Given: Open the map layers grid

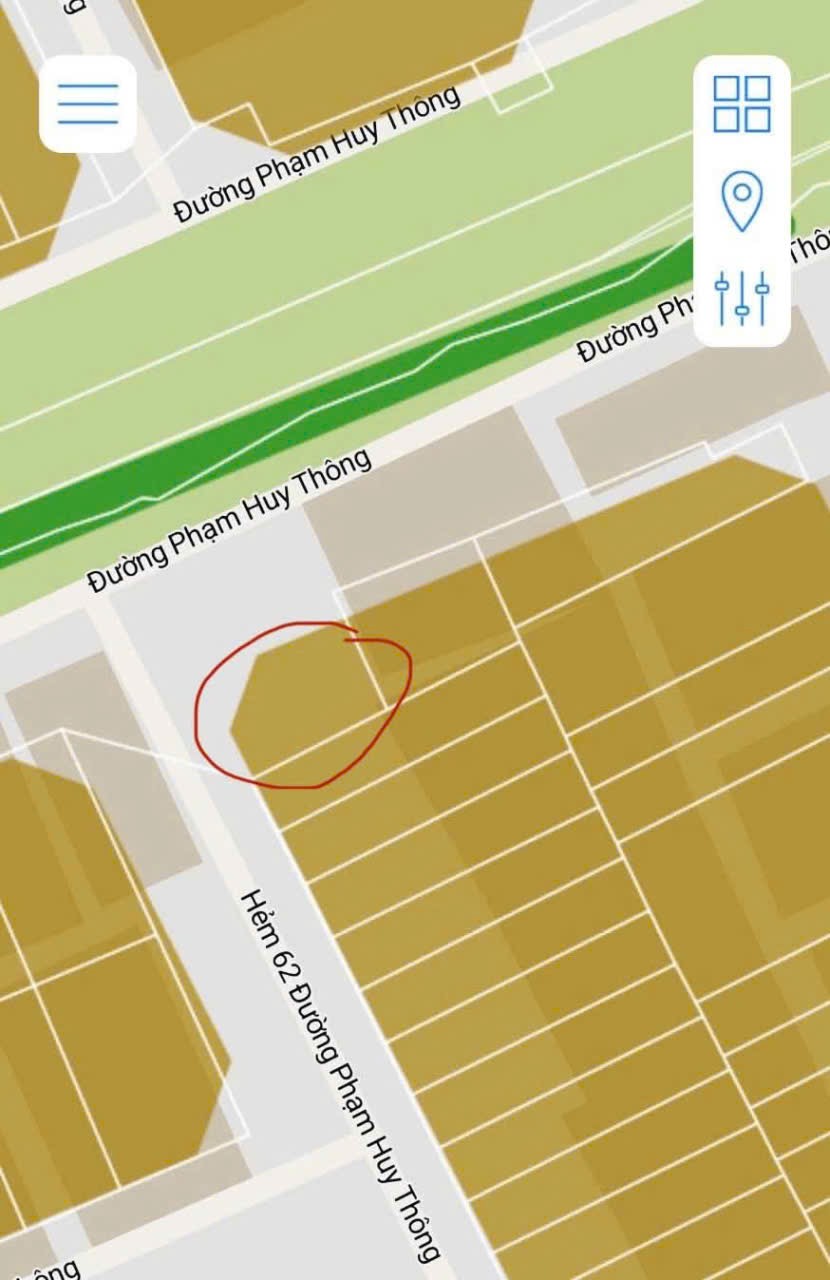Looking at the screenshot, I should (741, 104).
